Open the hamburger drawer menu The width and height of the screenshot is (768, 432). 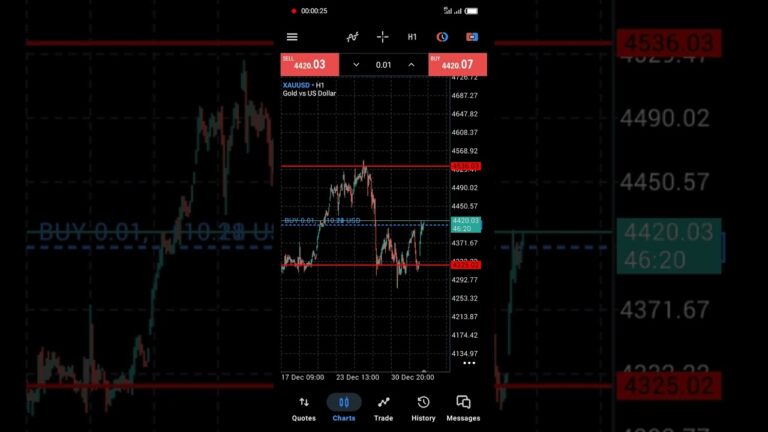coord(292,37)
